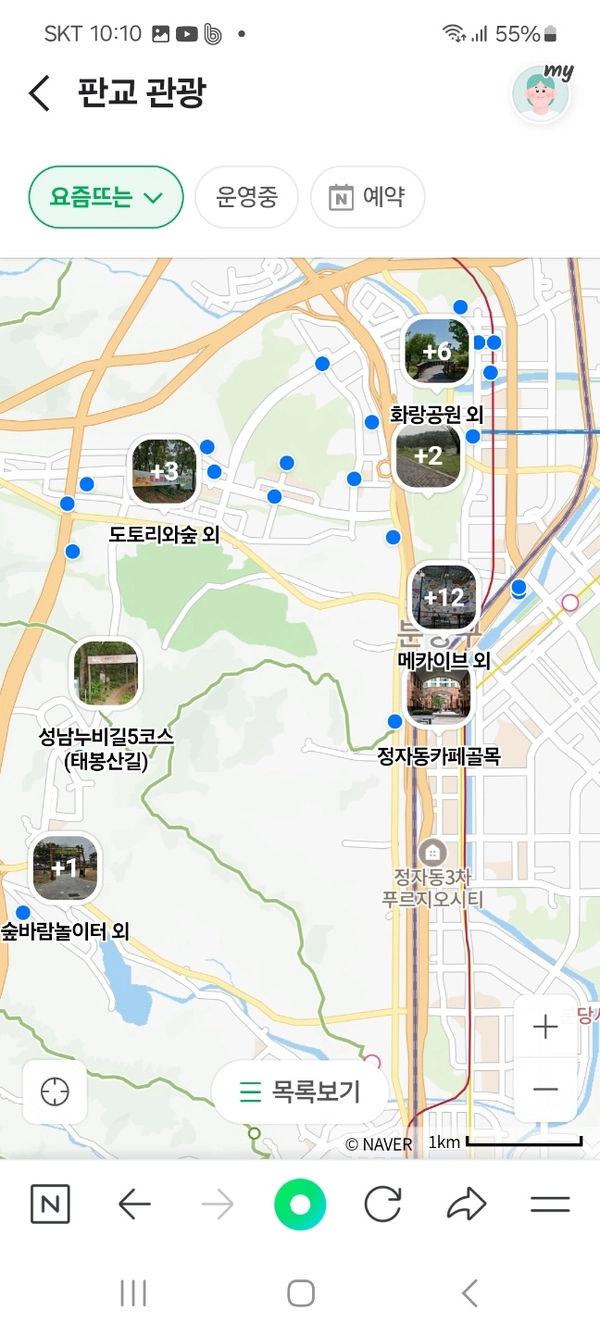Open the 도토리와숲 외 +3 map marker

pos(164,471)
